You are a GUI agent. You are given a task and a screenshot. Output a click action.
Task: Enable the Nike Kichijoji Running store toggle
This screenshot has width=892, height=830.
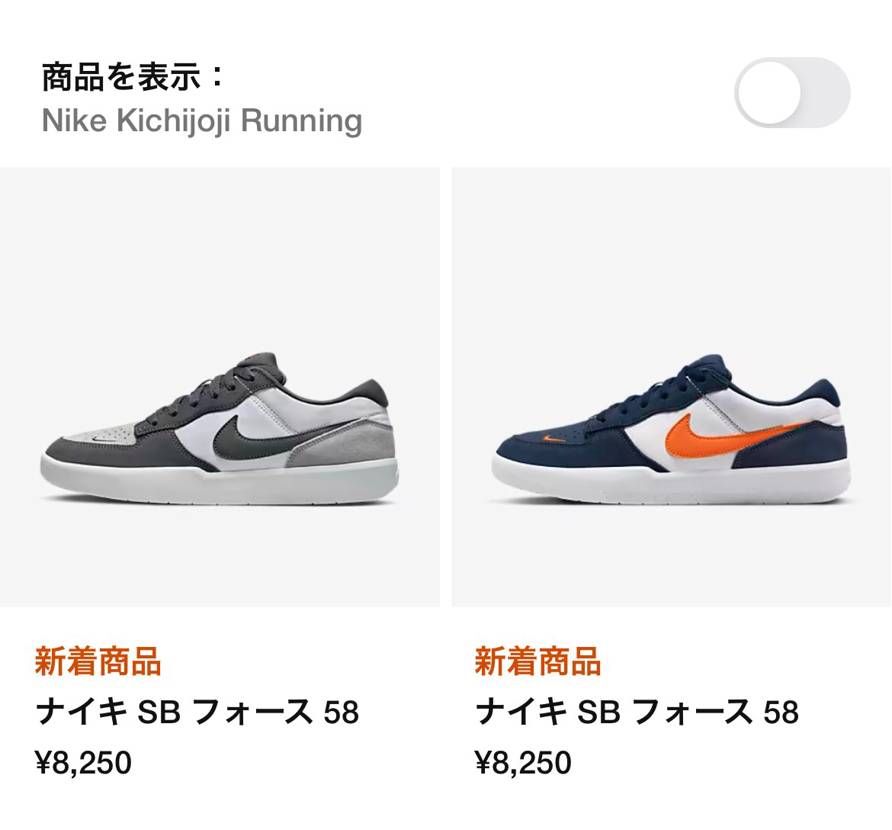pyautogui.click(x=792, y=93)
